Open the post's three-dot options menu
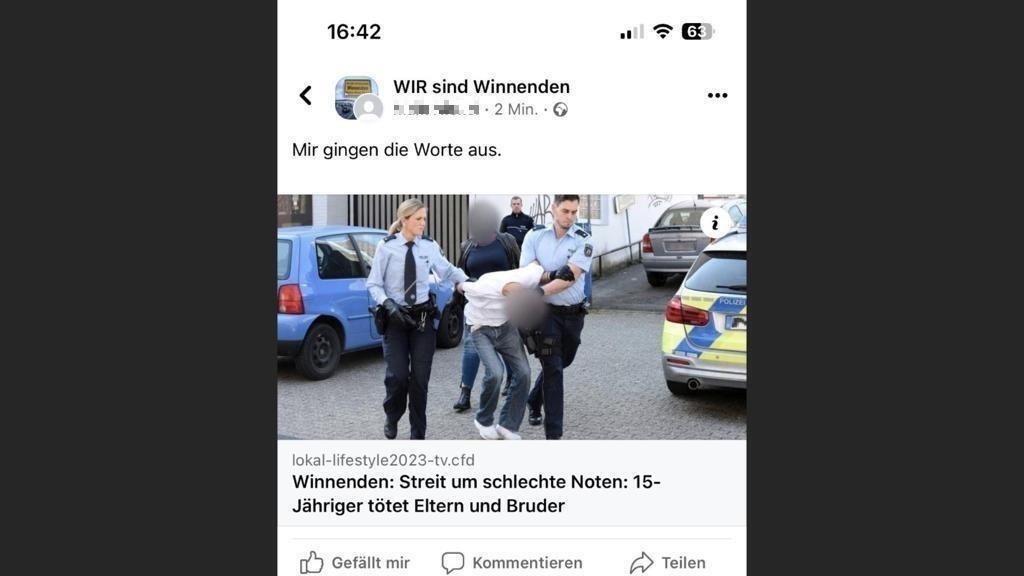Viewport: 1024px width, 576px height. point(717,96)
